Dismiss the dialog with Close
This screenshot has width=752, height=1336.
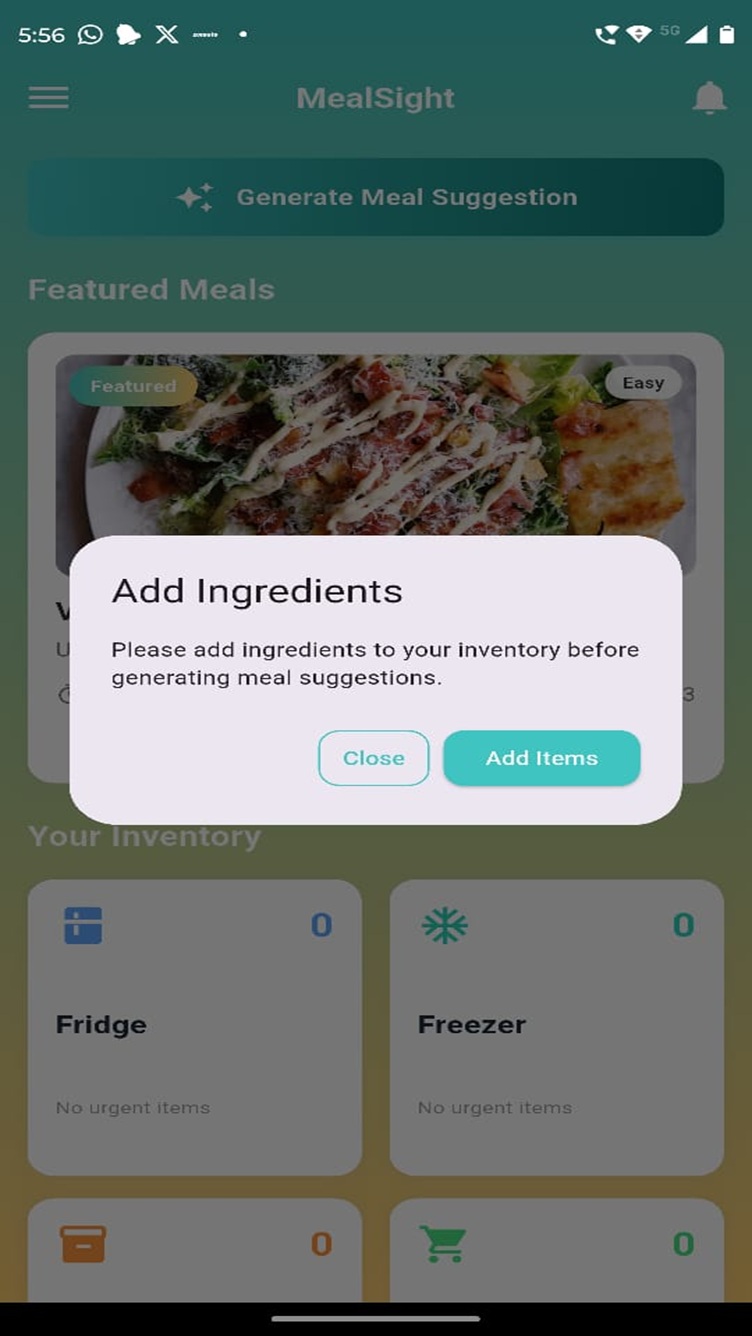[373, 758]
